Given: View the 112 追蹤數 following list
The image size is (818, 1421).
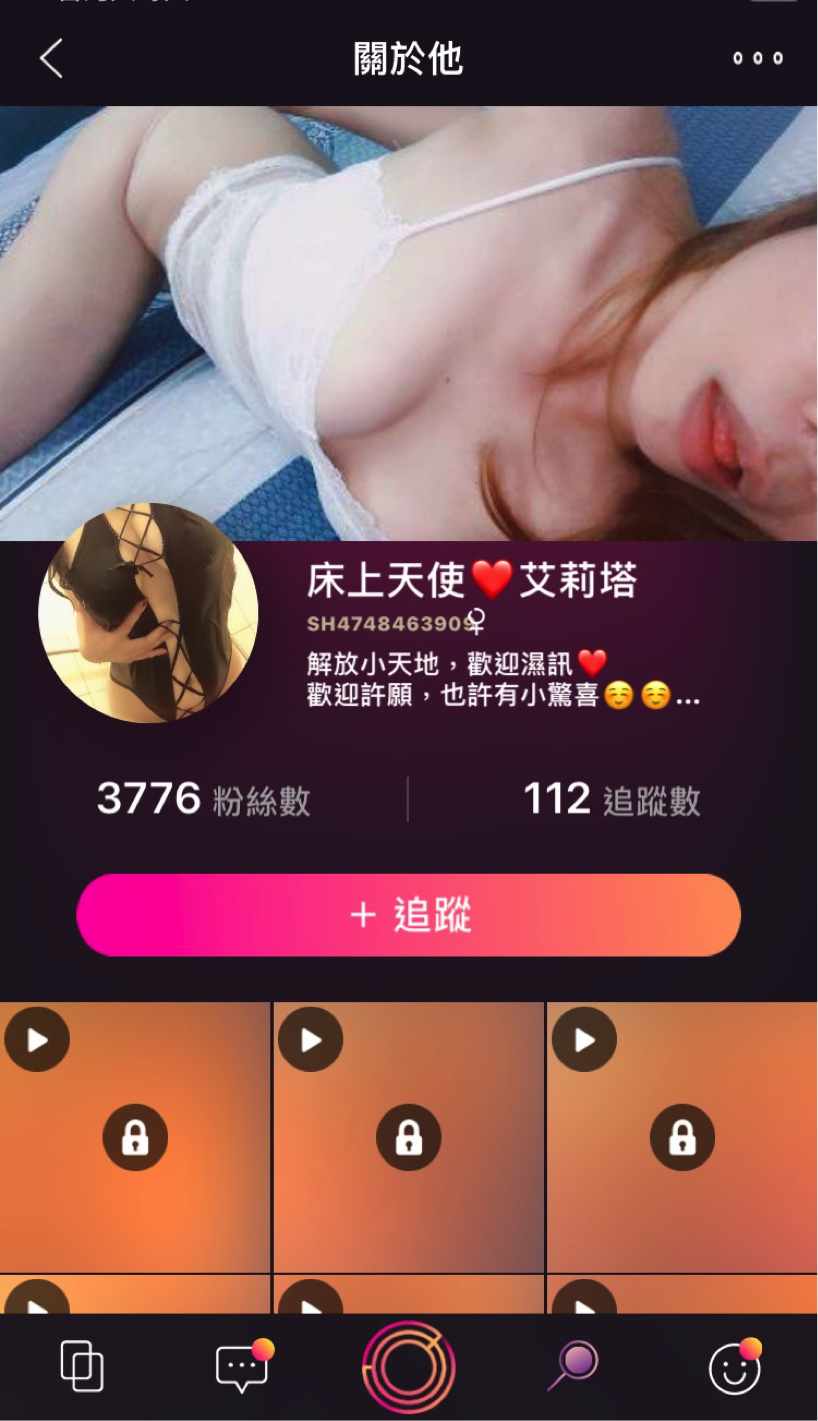Looking at the screenshot, I should [611, 800].
